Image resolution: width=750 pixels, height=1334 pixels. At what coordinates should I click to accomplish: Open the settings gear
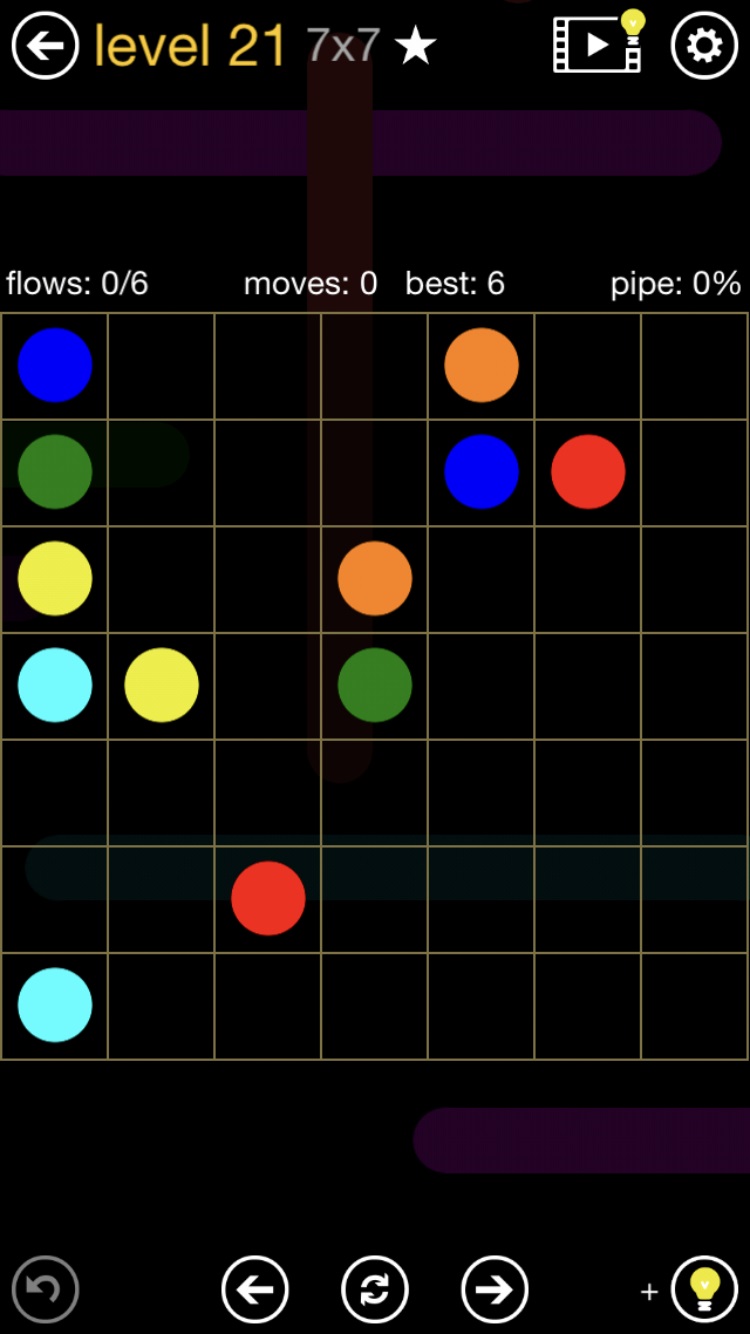(x=704, y=46)
